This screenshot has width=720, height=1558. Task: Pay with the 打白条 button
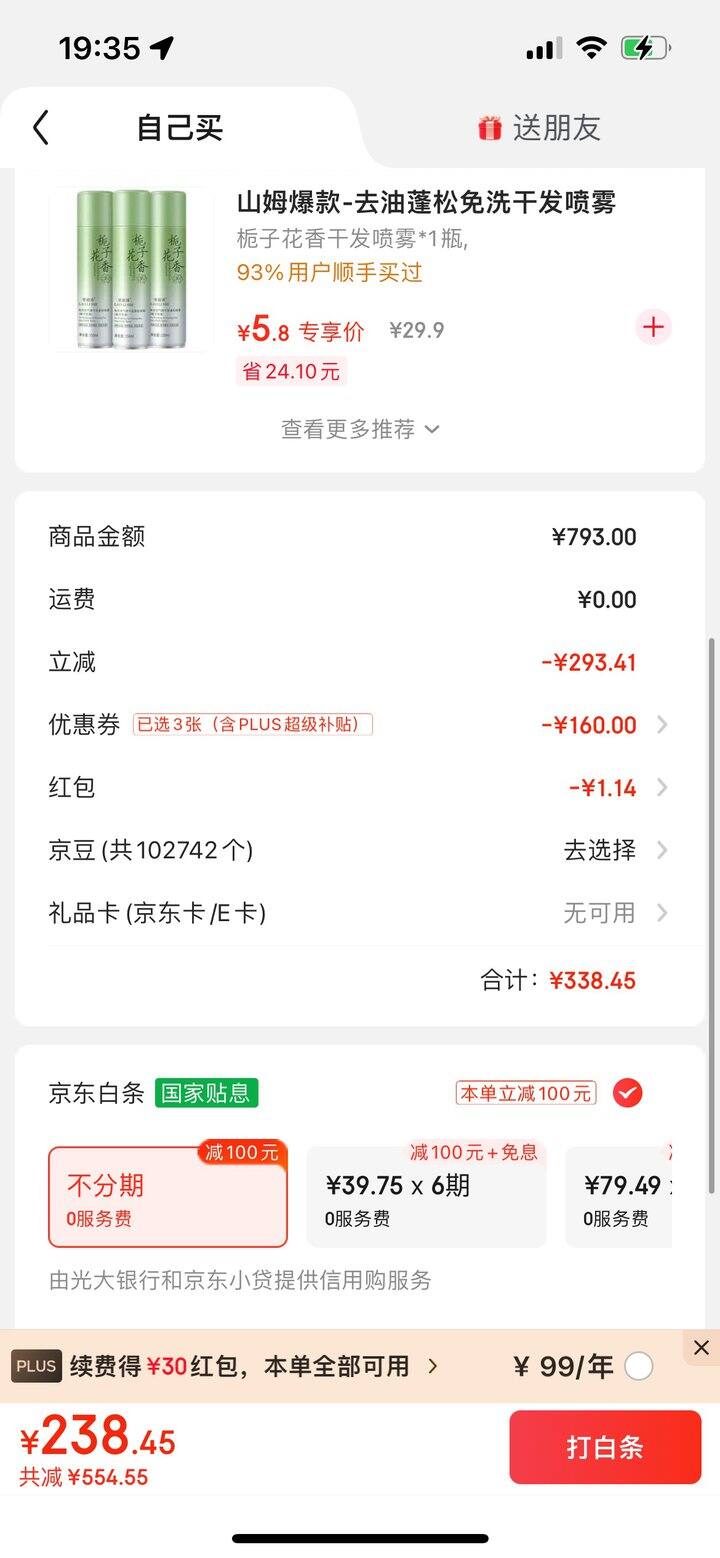(x=605, y=1447)
